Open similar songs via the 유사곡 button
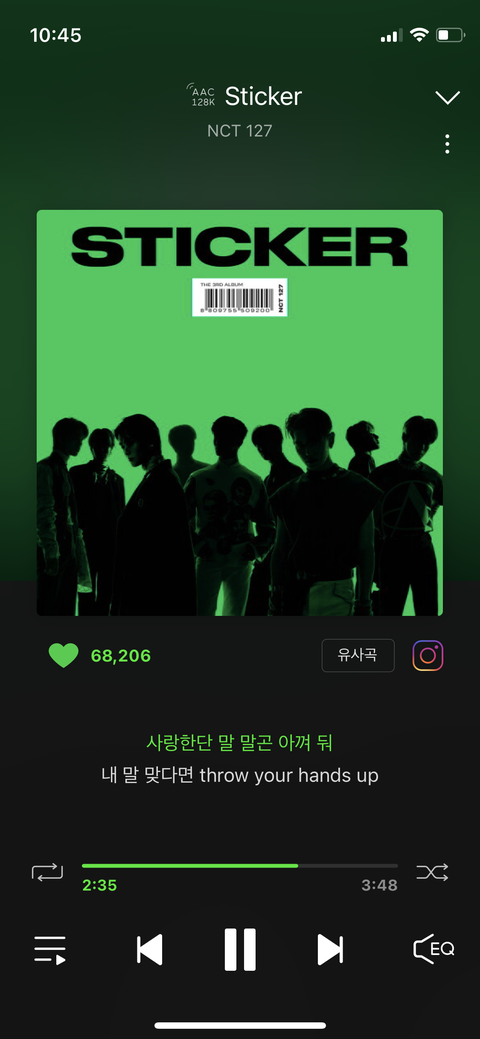 (x=358, y=655)
